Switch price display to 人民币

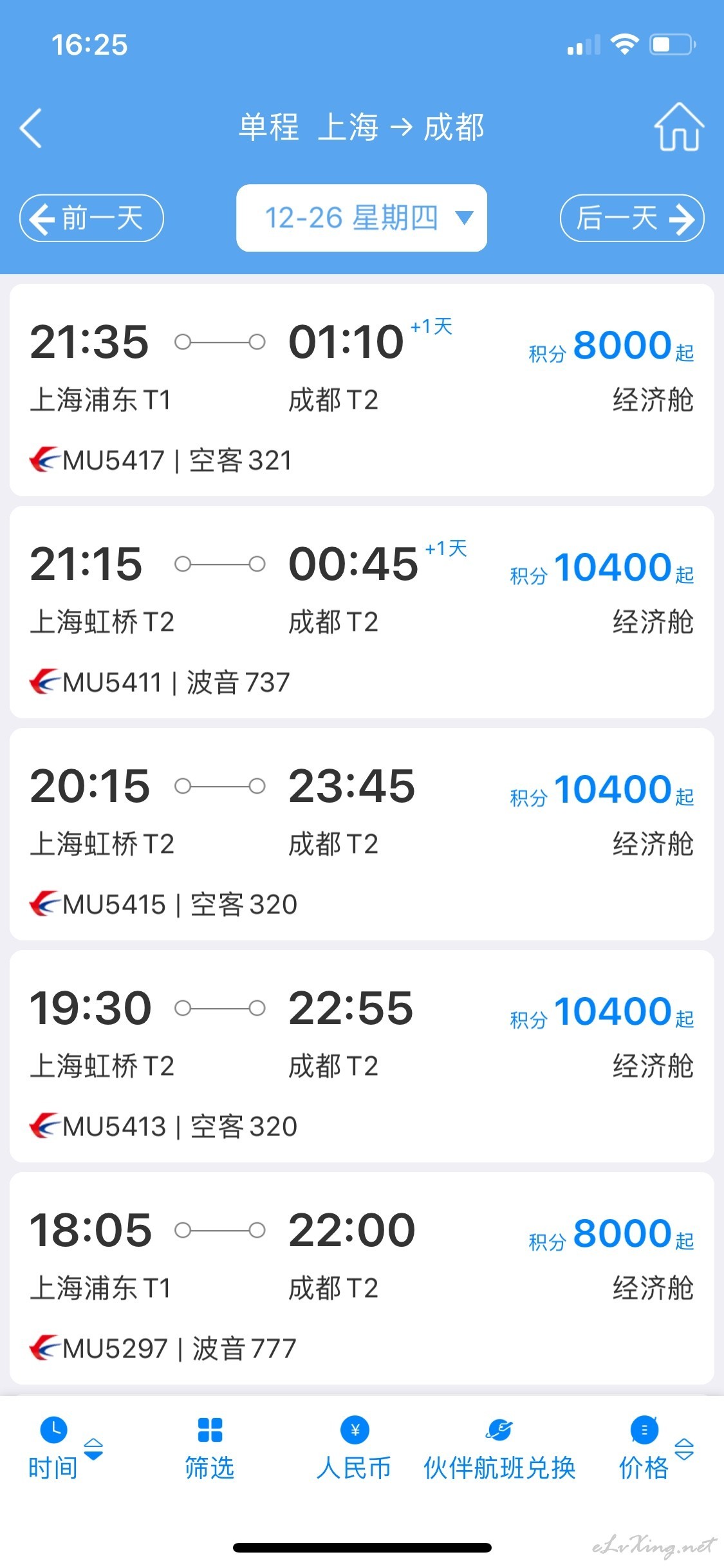pos(354,1448)
